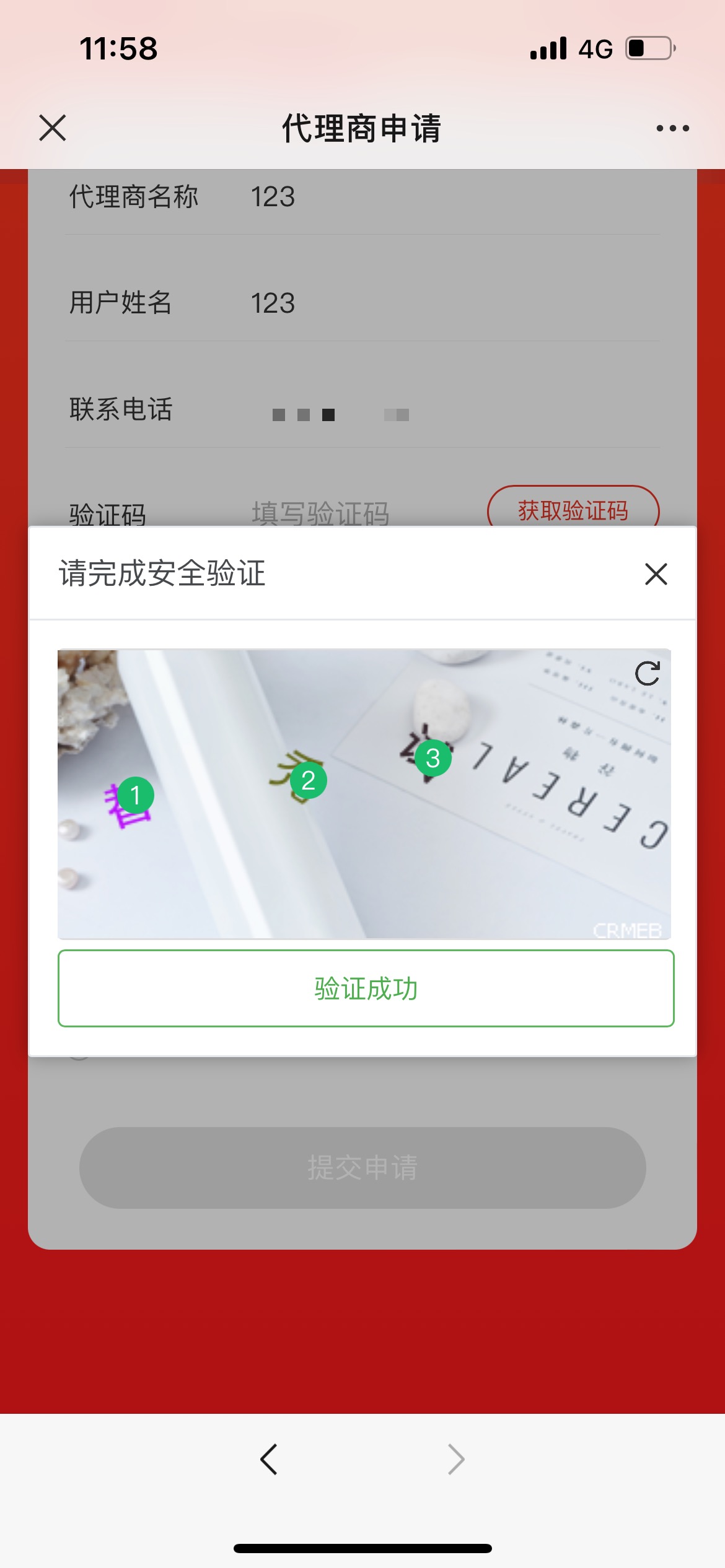This screenshot has width=725, height=1568.
Task: Refresh the captcha image
Action: click(648, 673)
